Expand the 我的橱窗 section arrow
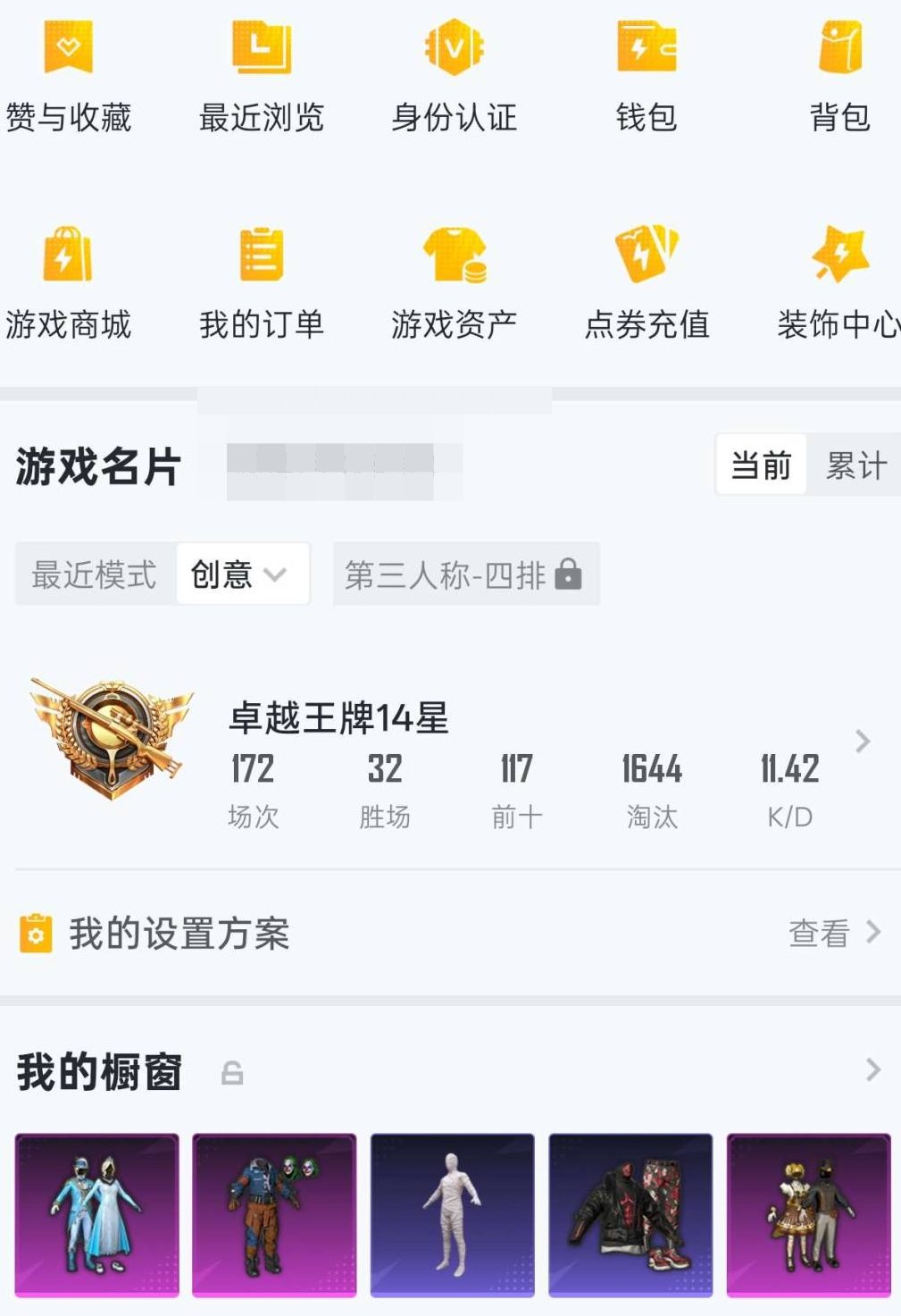Viewport: 901px width, 1316px height. (871, 1068)
